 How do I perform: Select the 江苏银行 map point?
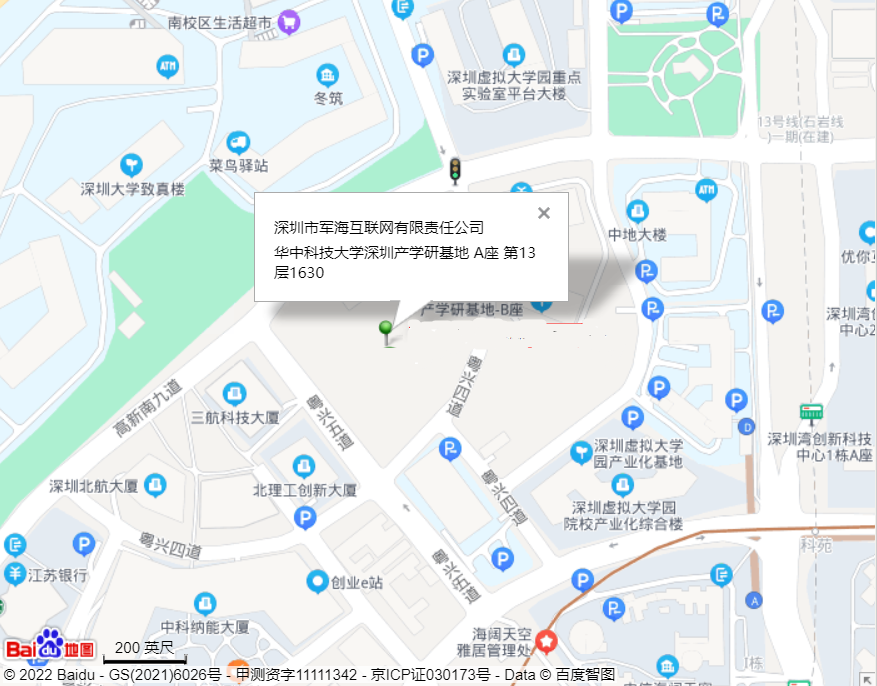(x=15, y=574)
